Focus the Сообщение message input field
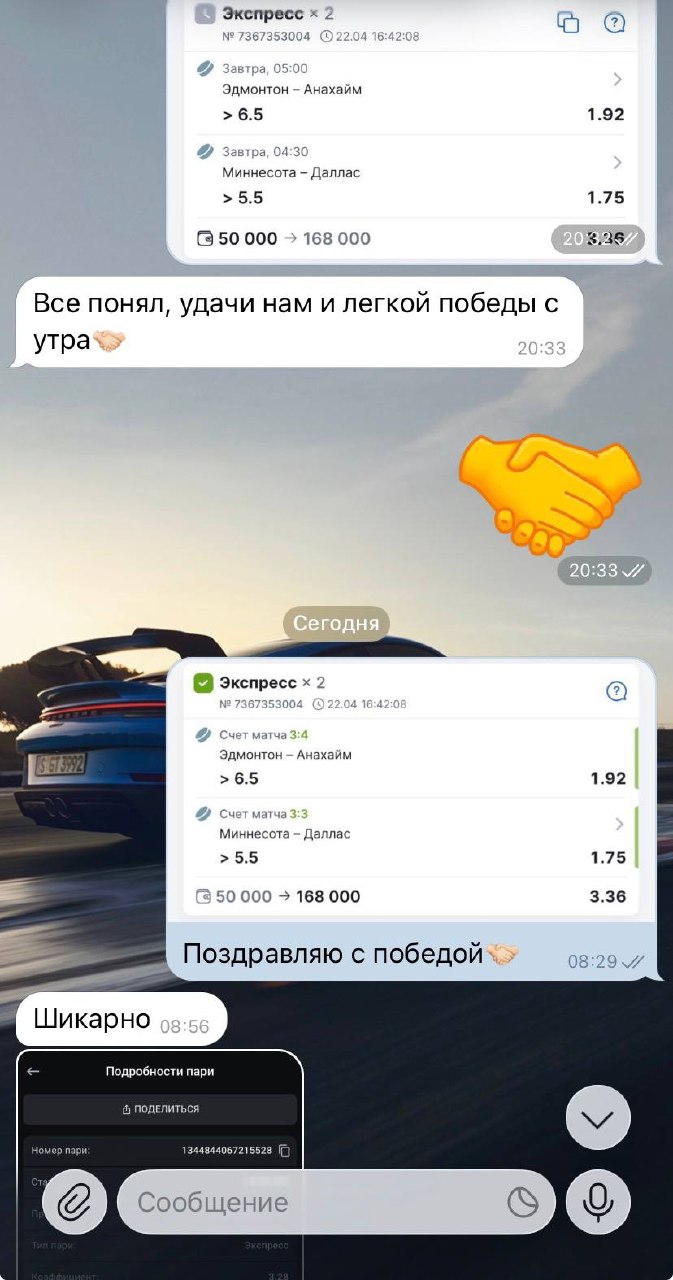 tap(310, 1201)
